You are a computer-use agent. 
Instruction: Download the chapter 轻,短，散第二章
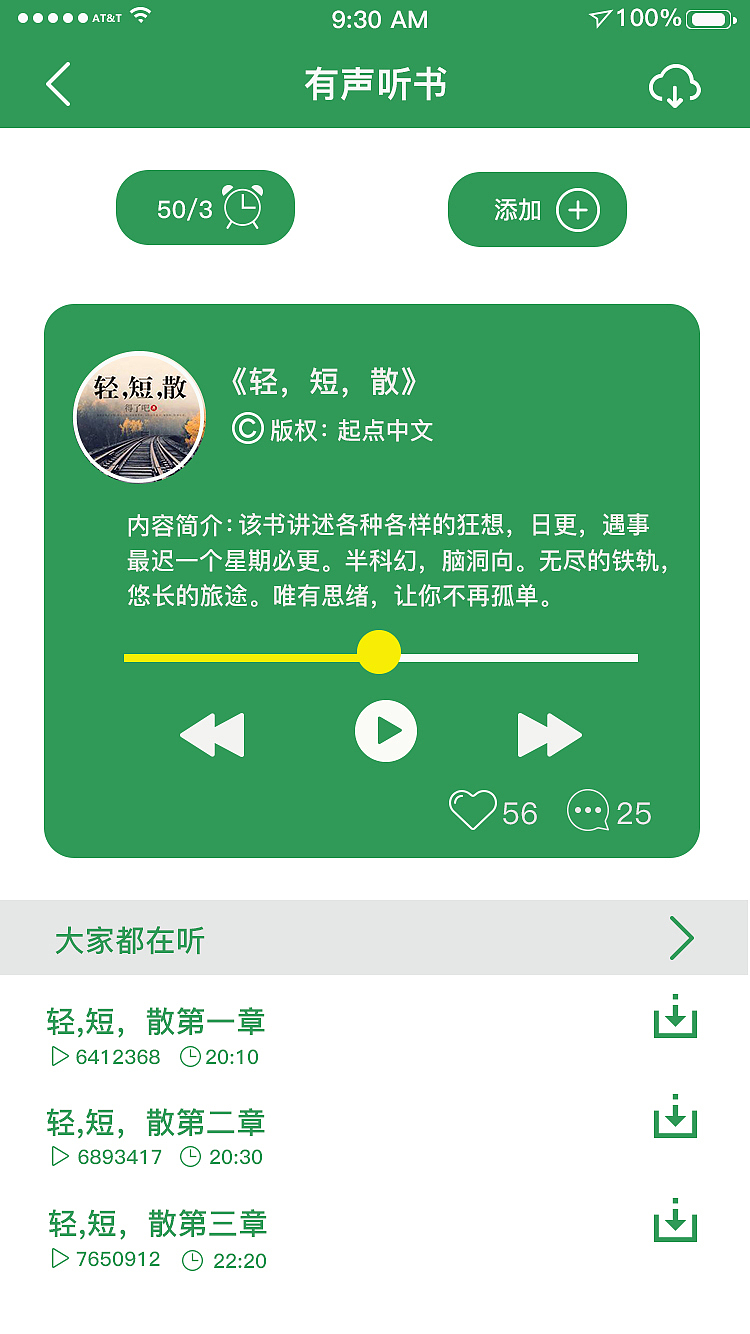pos(676,1120)
